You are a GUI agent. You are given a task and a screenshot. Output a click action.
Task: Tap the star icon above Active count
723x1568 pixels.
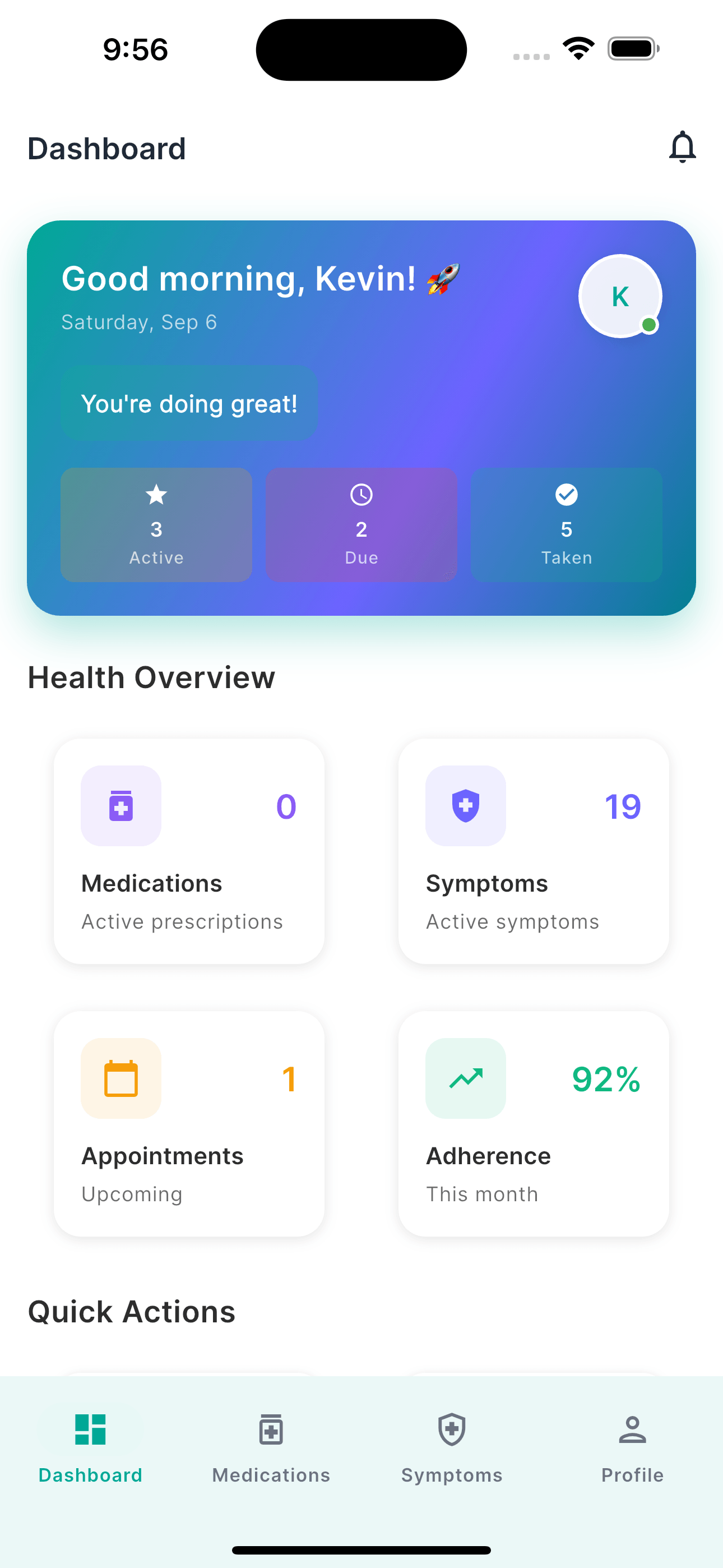click(x=156, y=494)
